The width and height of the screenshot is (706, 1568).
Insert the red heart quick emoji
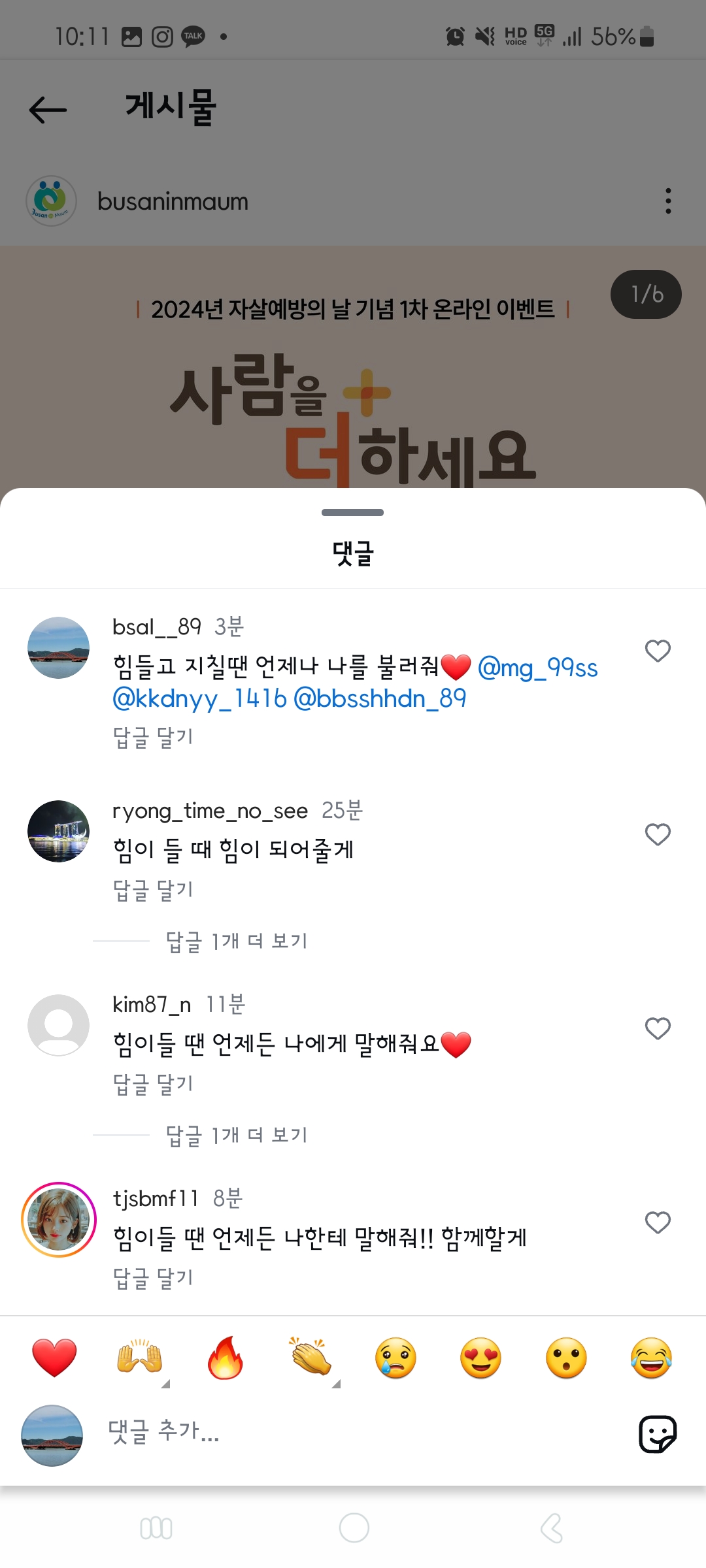coord(54,1358)
